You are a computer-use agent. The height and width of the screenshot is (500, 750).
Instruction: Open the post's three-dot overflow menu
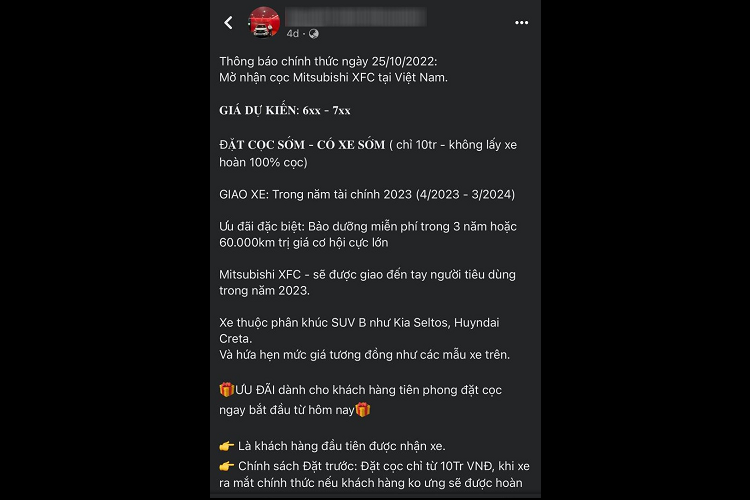(x=521, y=22)
